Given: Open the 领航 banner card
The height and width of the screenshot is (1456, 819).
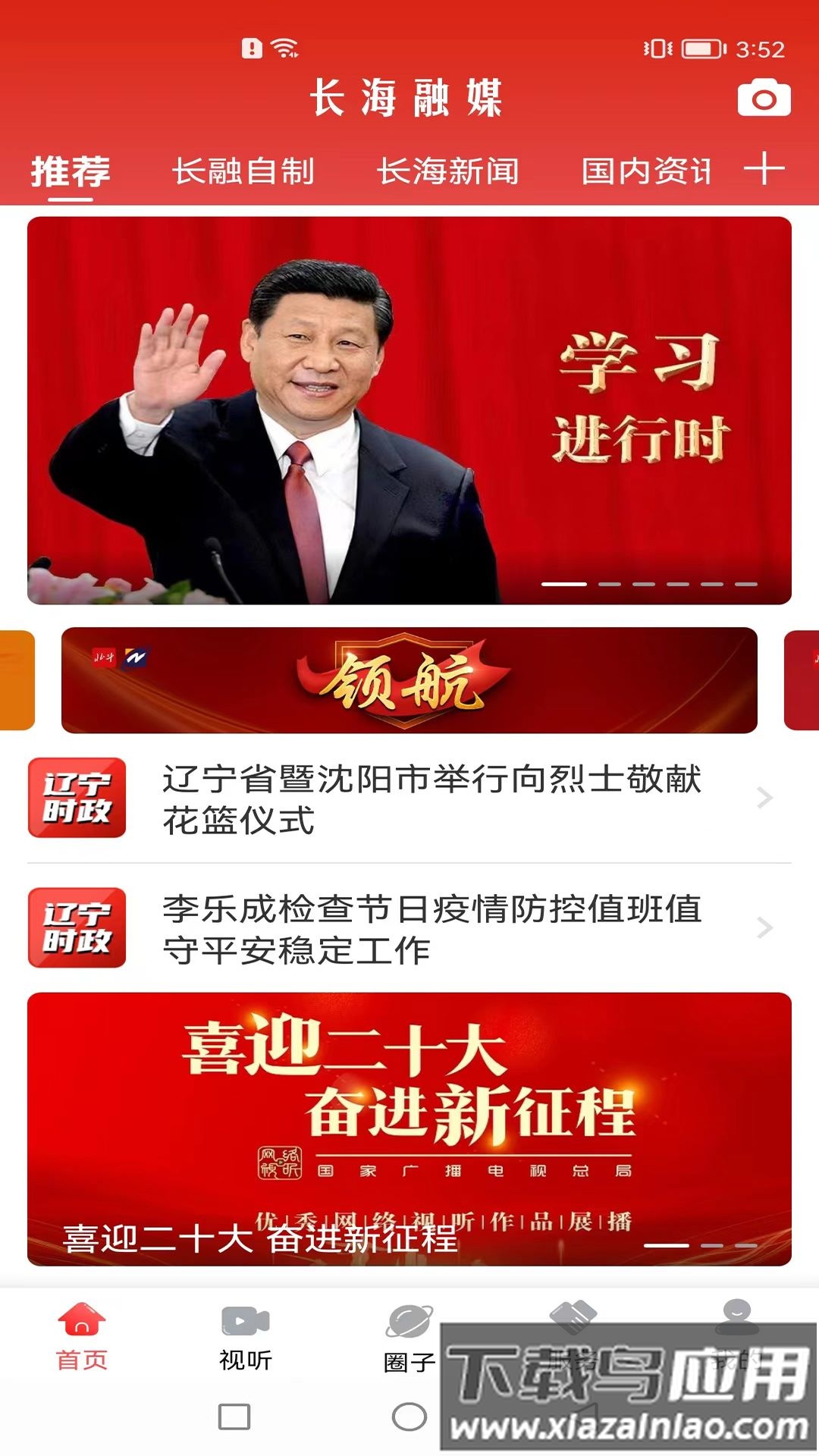Looking at the screenshot, I should [409, 680].
